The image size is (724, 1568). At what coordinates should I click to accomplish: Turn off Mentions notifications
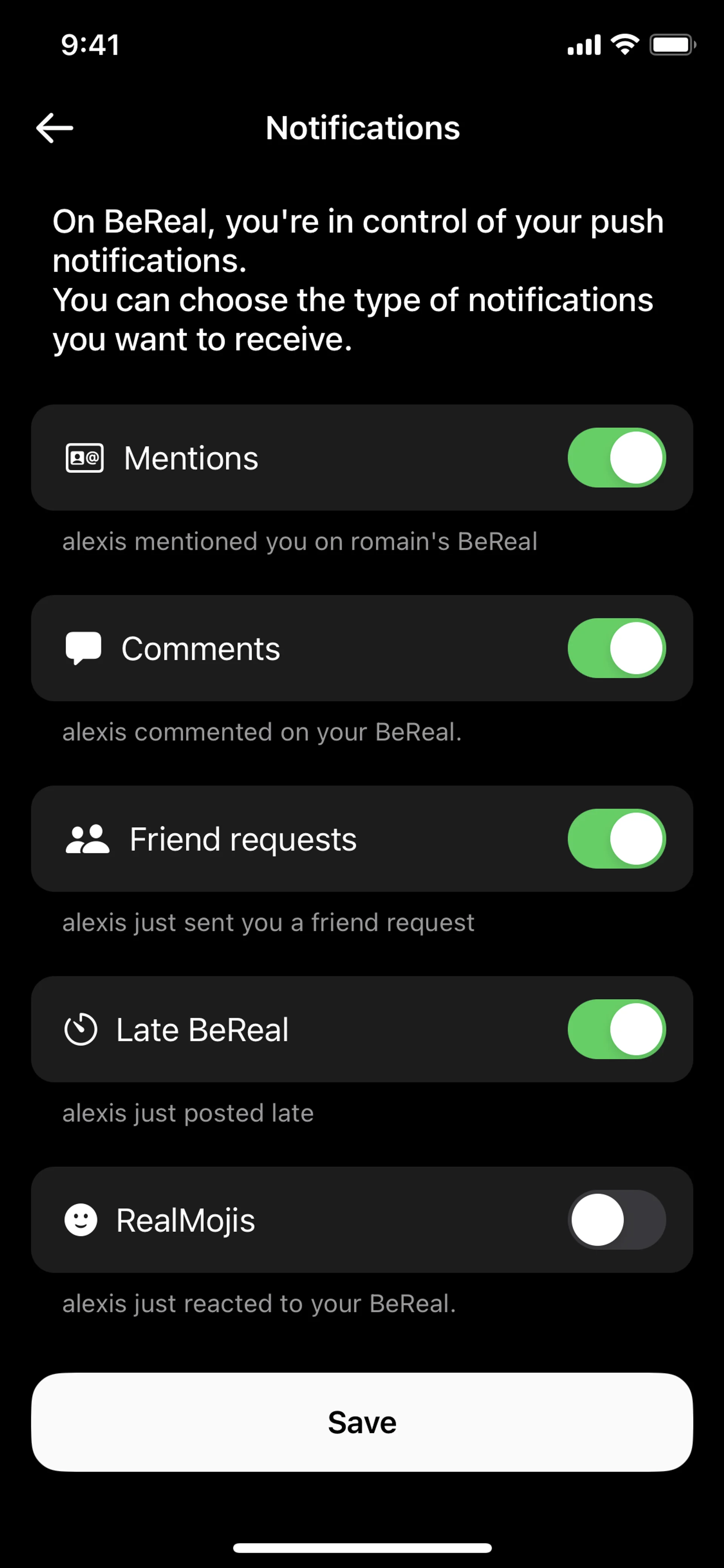coord(616,458)
